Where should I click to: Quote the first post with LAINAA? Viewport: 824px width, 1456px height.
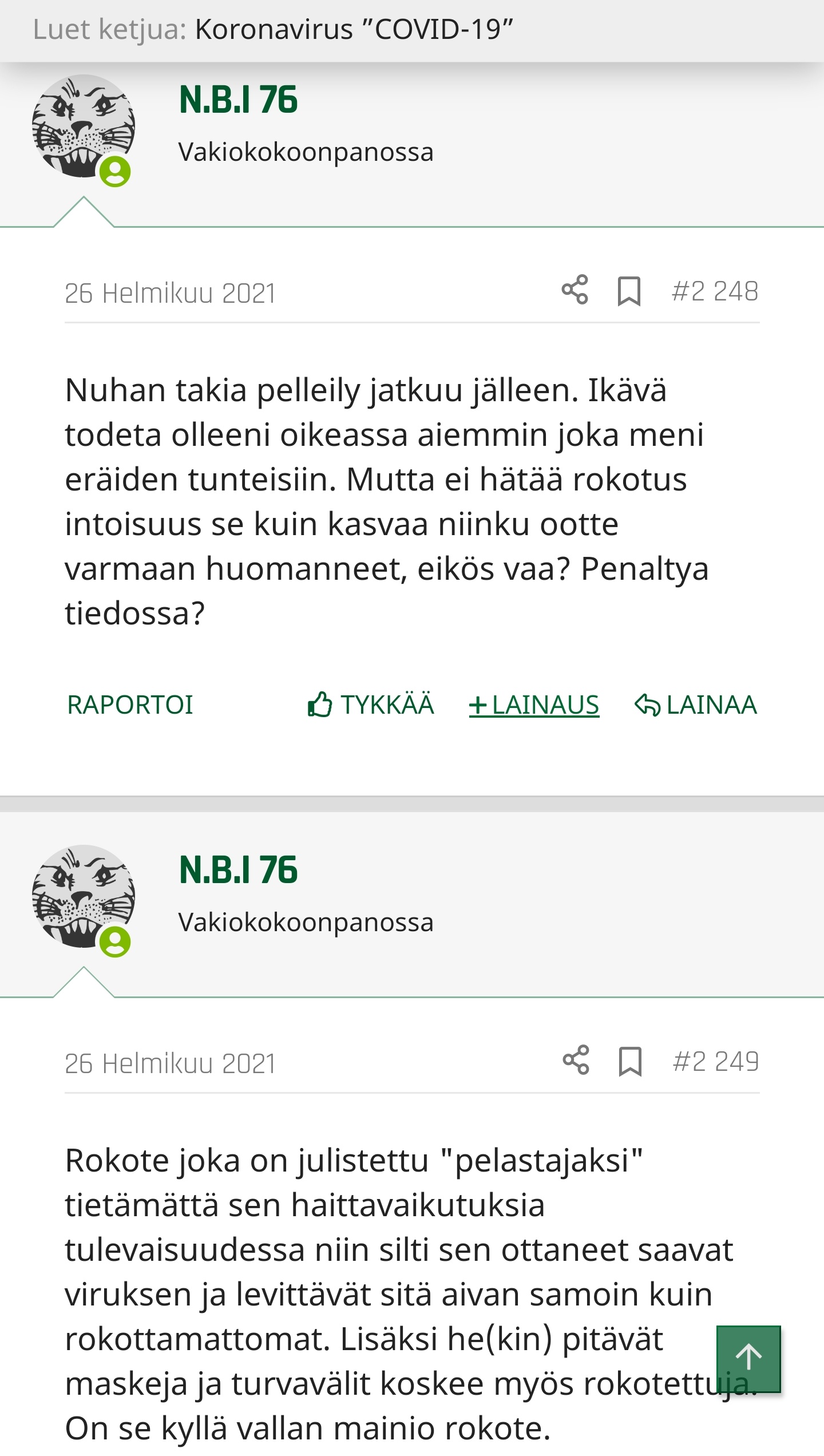click(x=696, y=705)
